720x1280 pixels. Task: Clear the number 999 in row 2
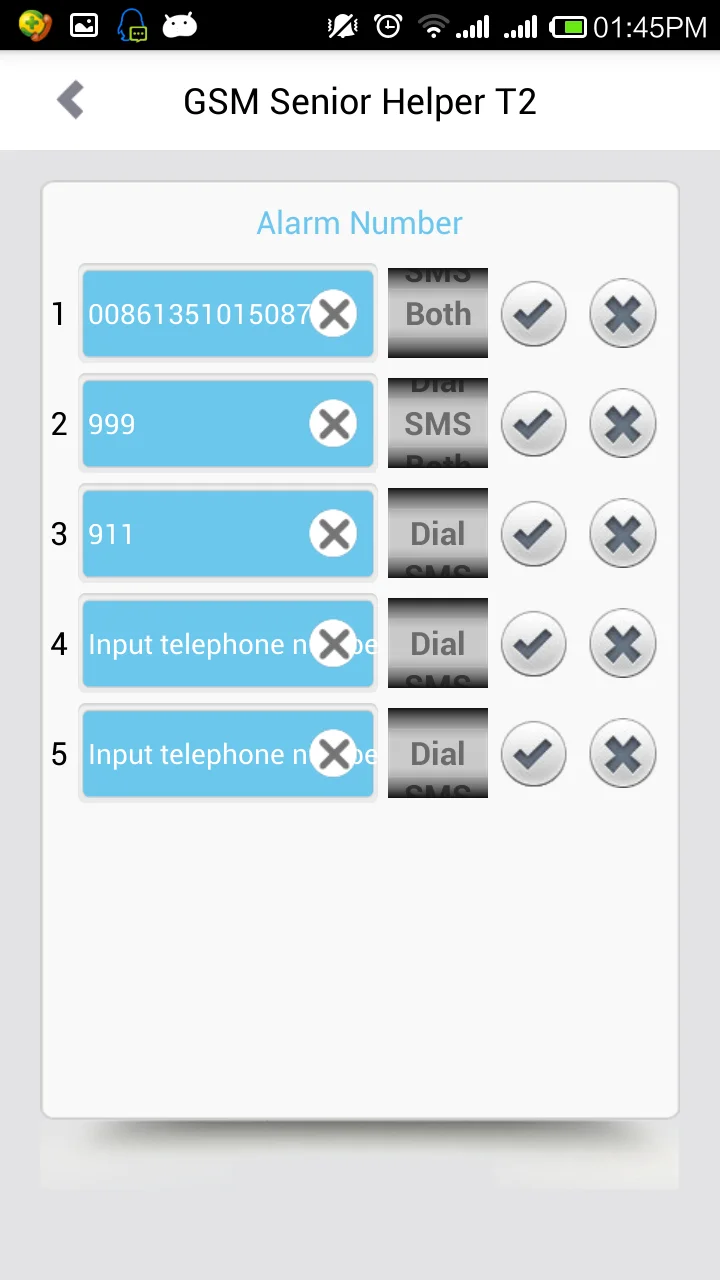point(334,424)
